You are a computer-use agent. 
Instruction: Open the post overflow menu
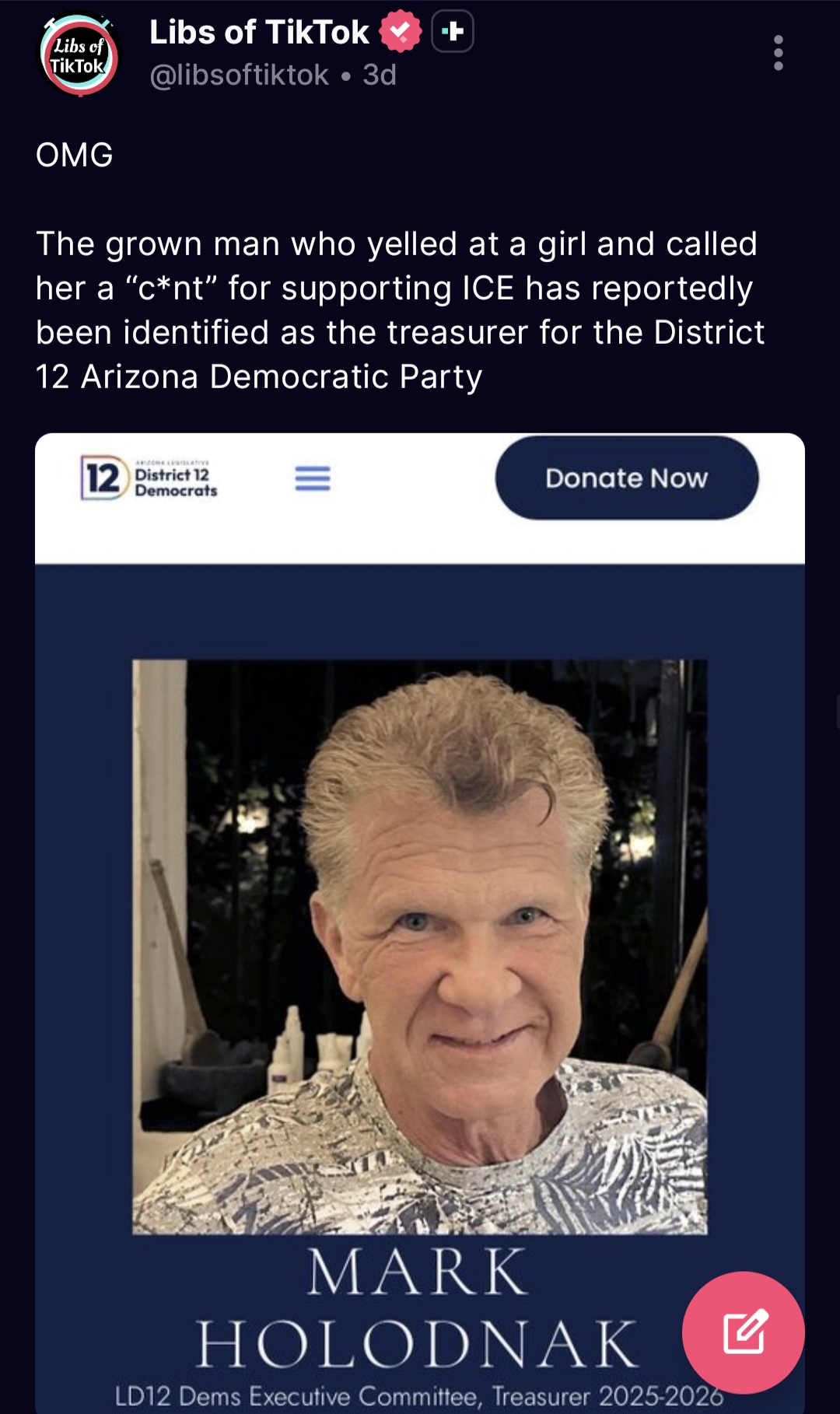[x=778, y=53]
